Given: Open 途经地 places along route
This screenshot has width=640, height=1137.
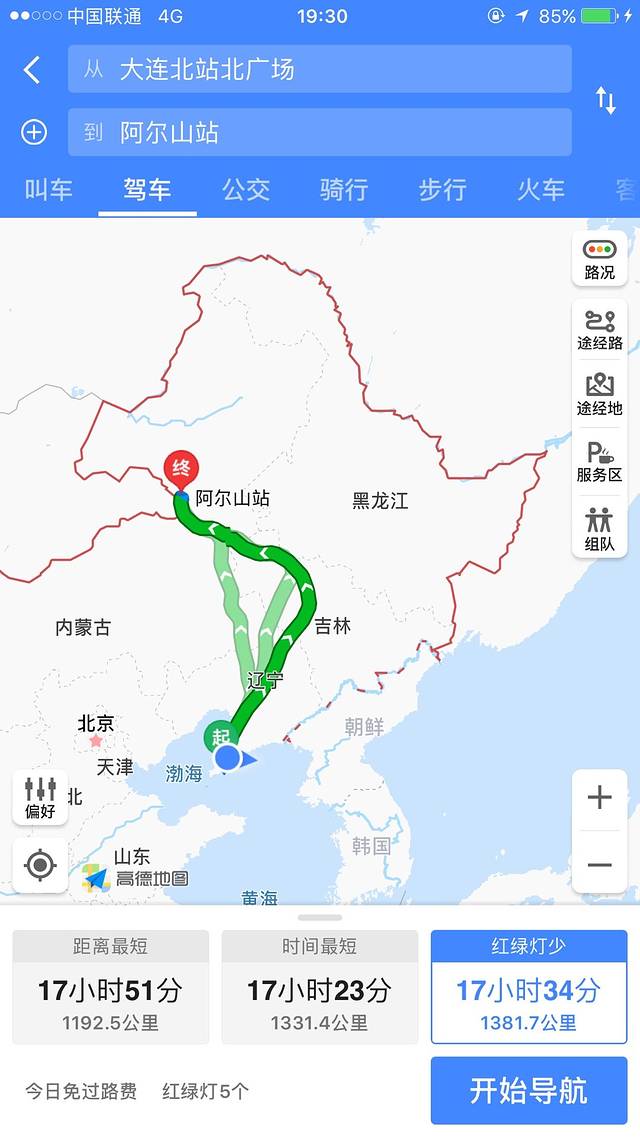Looking at the screenshot, I should pos(600,395).
